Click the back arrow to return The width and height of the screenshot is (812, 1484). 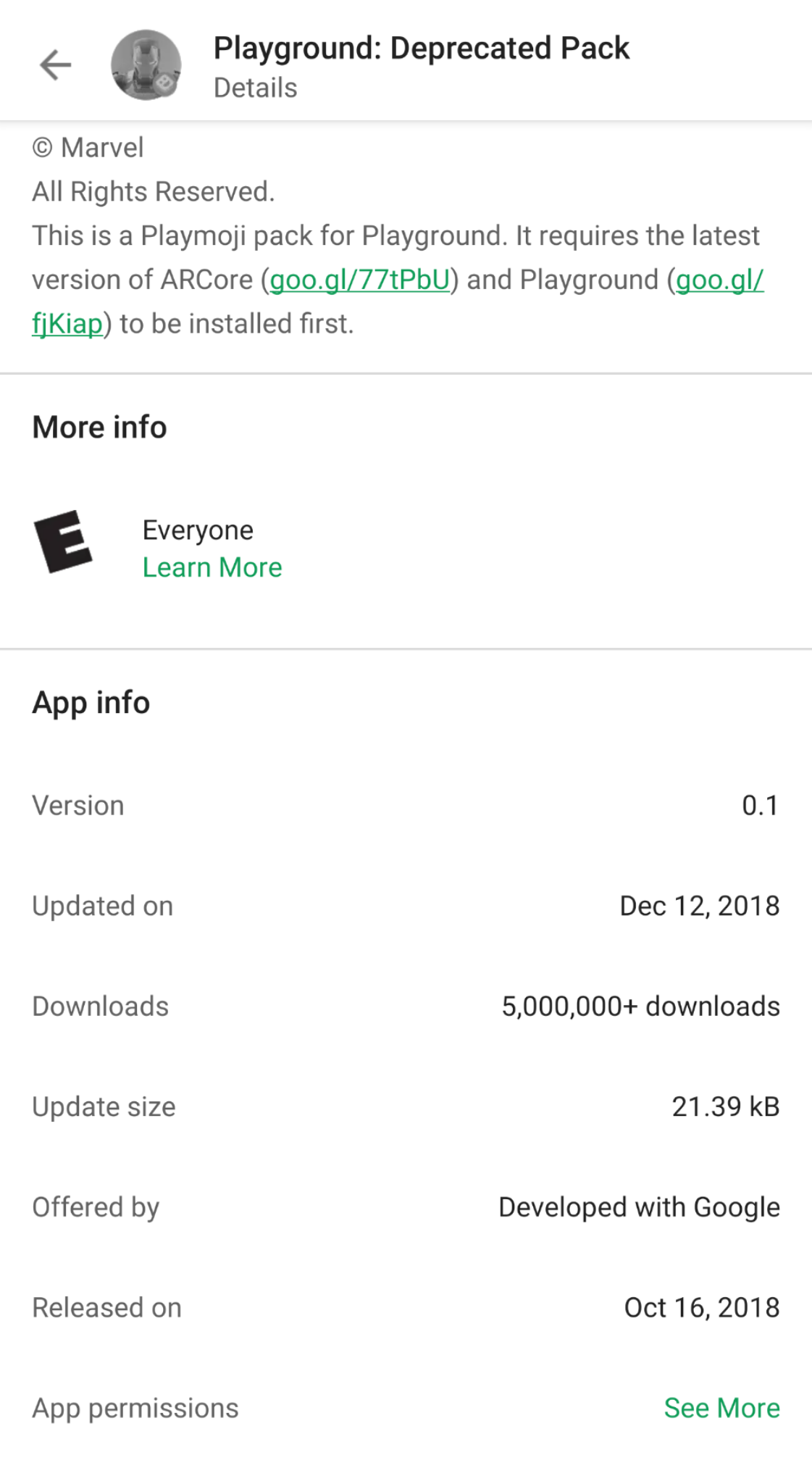(53, 64)
